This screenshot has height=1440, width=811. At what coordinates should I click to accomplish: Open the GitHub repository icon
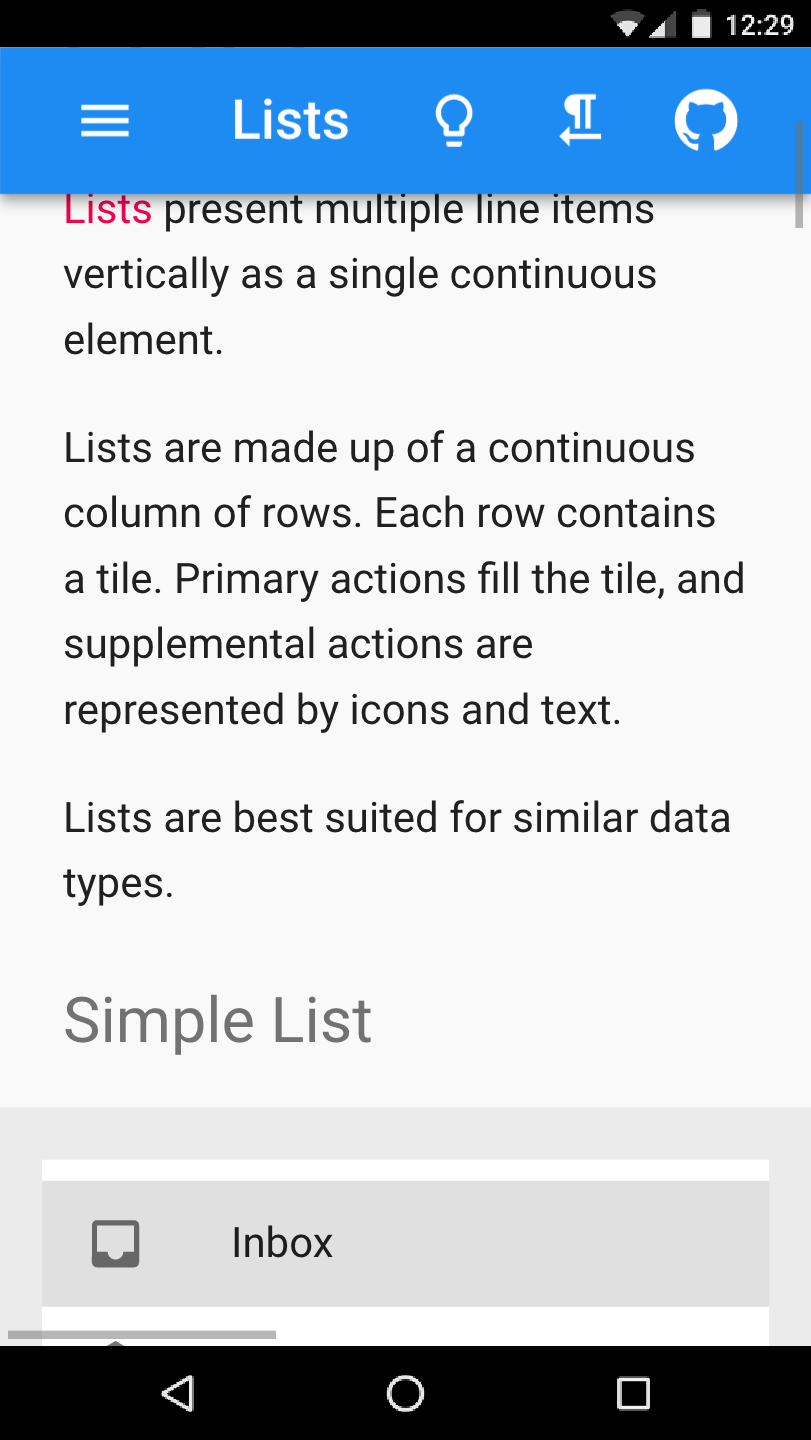point(706,121)
